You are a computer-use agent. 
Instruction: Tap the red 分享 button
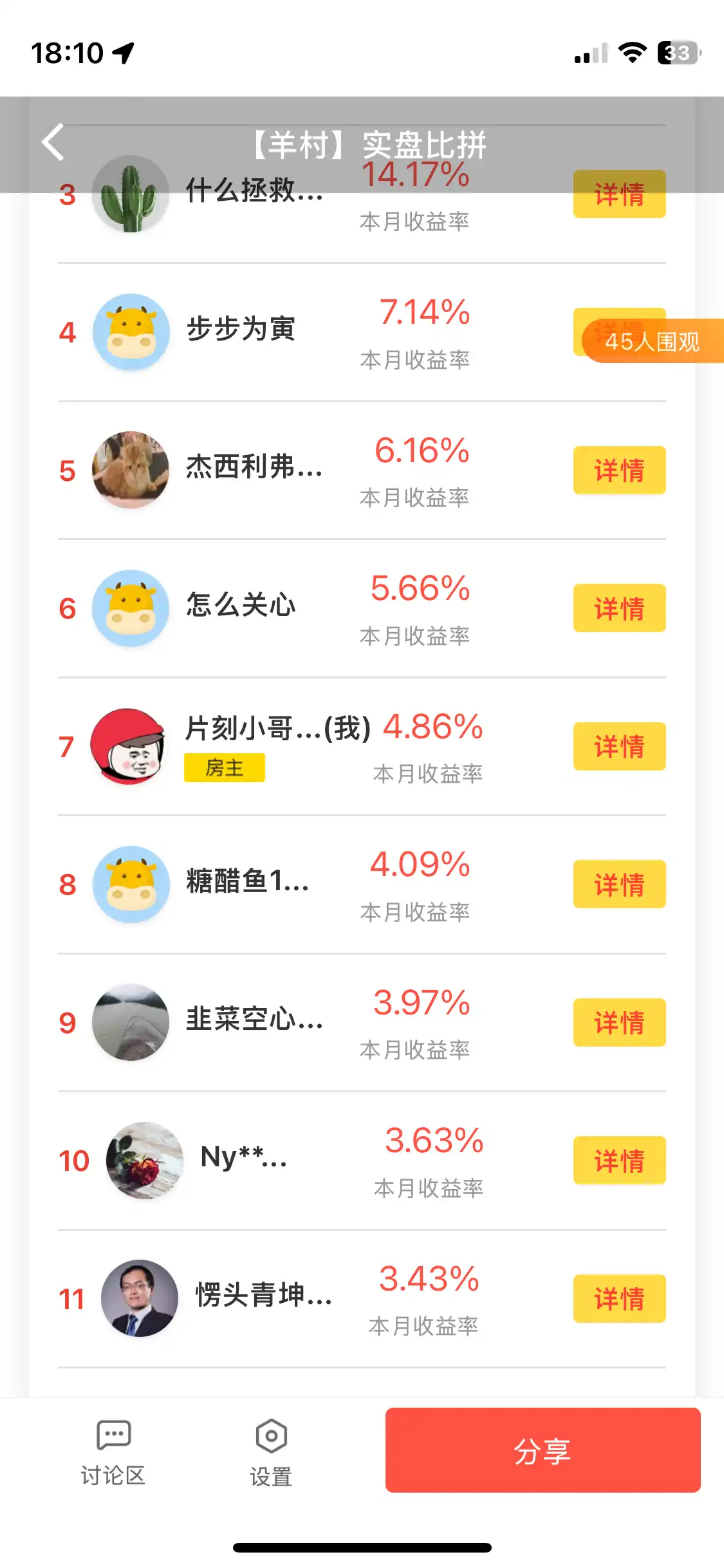click(543, 1450)
